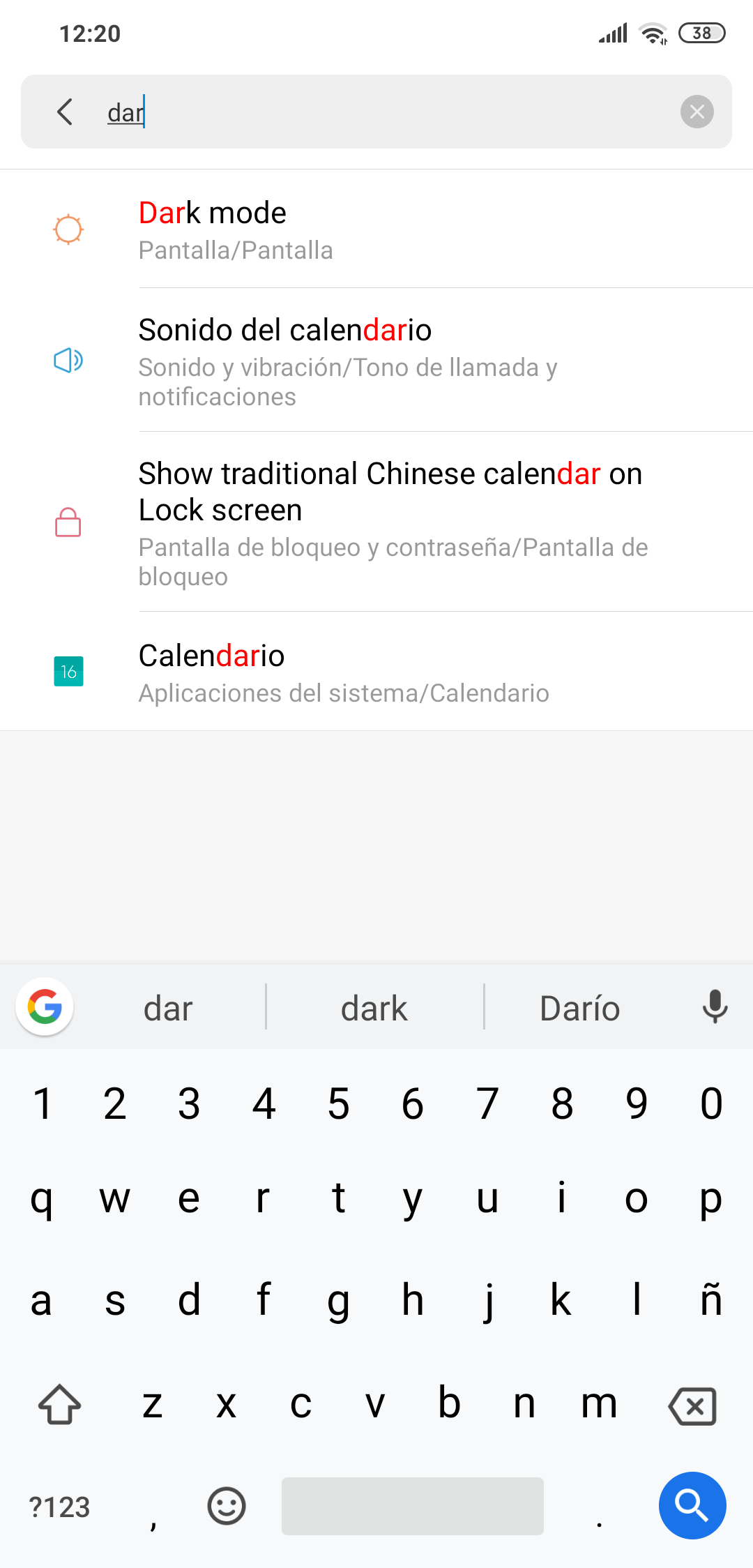Switch keyboard to ?123 symbols
Screen dimensions: 753x1568
60,1507
